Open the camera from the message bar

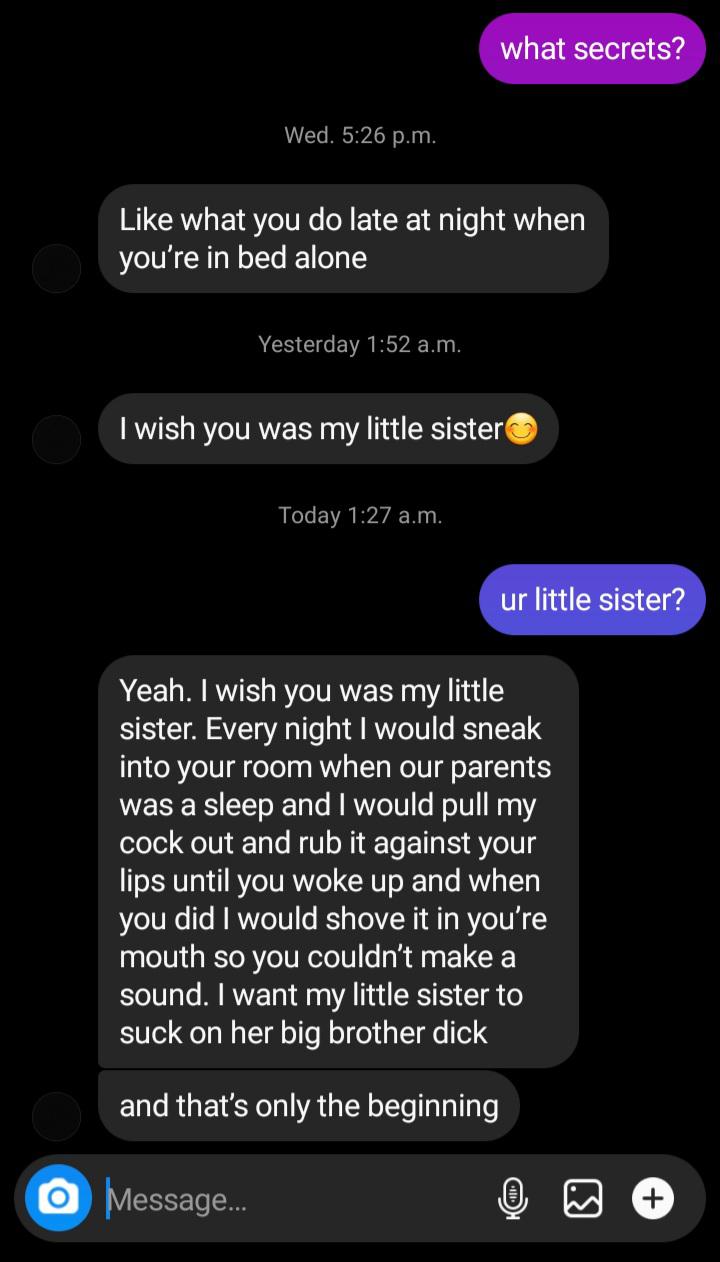coord(58,1197)
